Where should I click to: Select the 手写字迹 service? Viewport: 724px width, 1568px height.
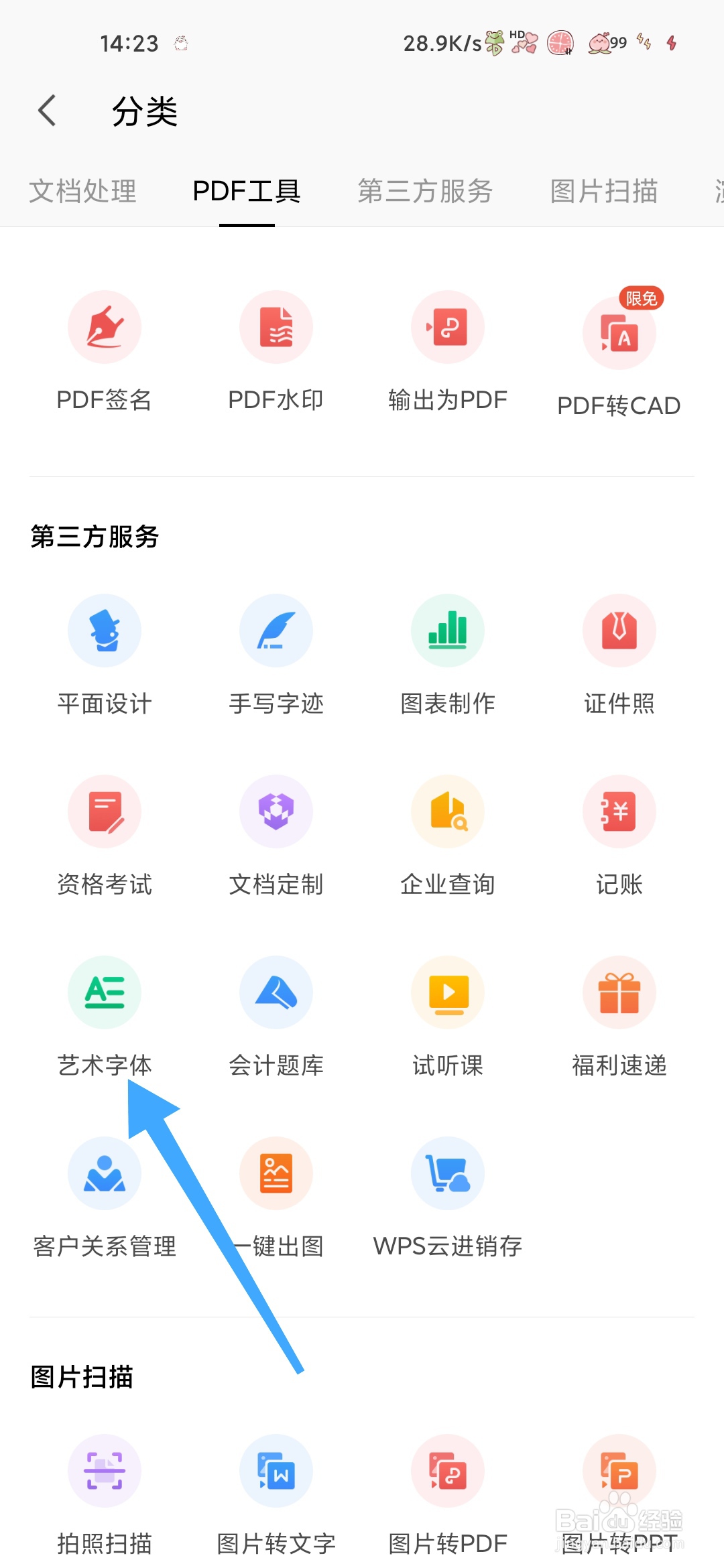276,653
